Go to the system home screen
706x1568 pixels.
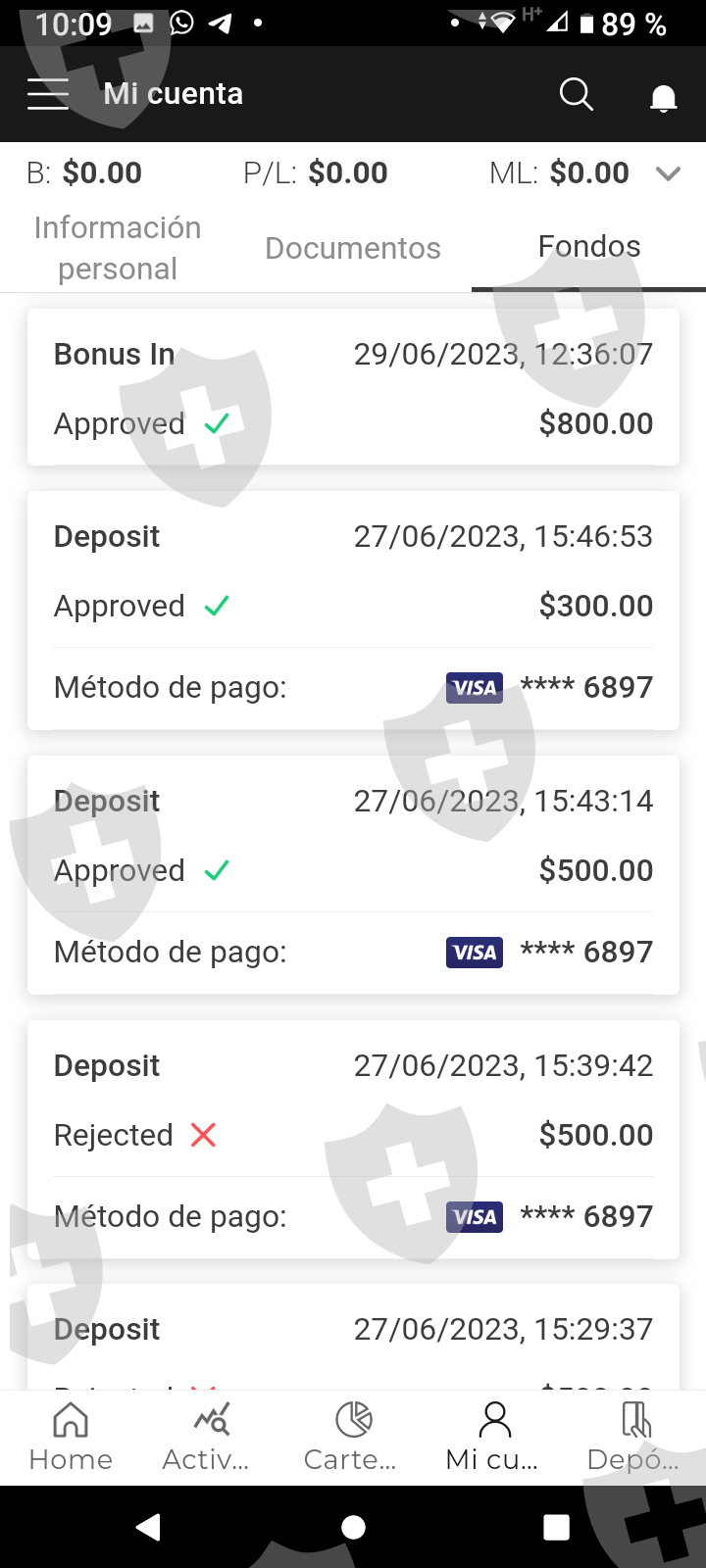pyautogui.click(x=353, y=1527)
